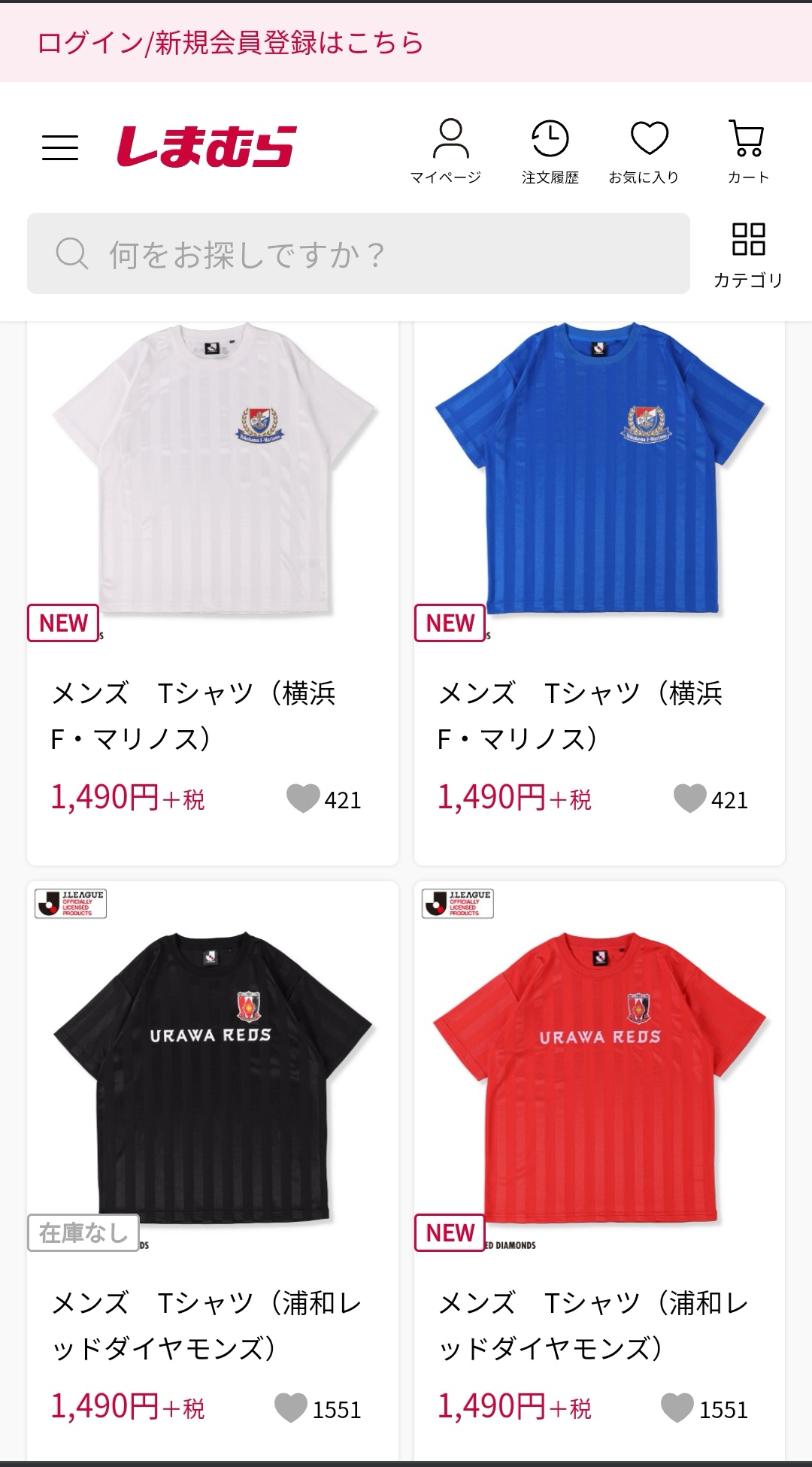Image resolution: width=812 pixels, height=1467 pixels.
Task: Open the white 横浜F・マリノス T-shirt
Action: 213,481
